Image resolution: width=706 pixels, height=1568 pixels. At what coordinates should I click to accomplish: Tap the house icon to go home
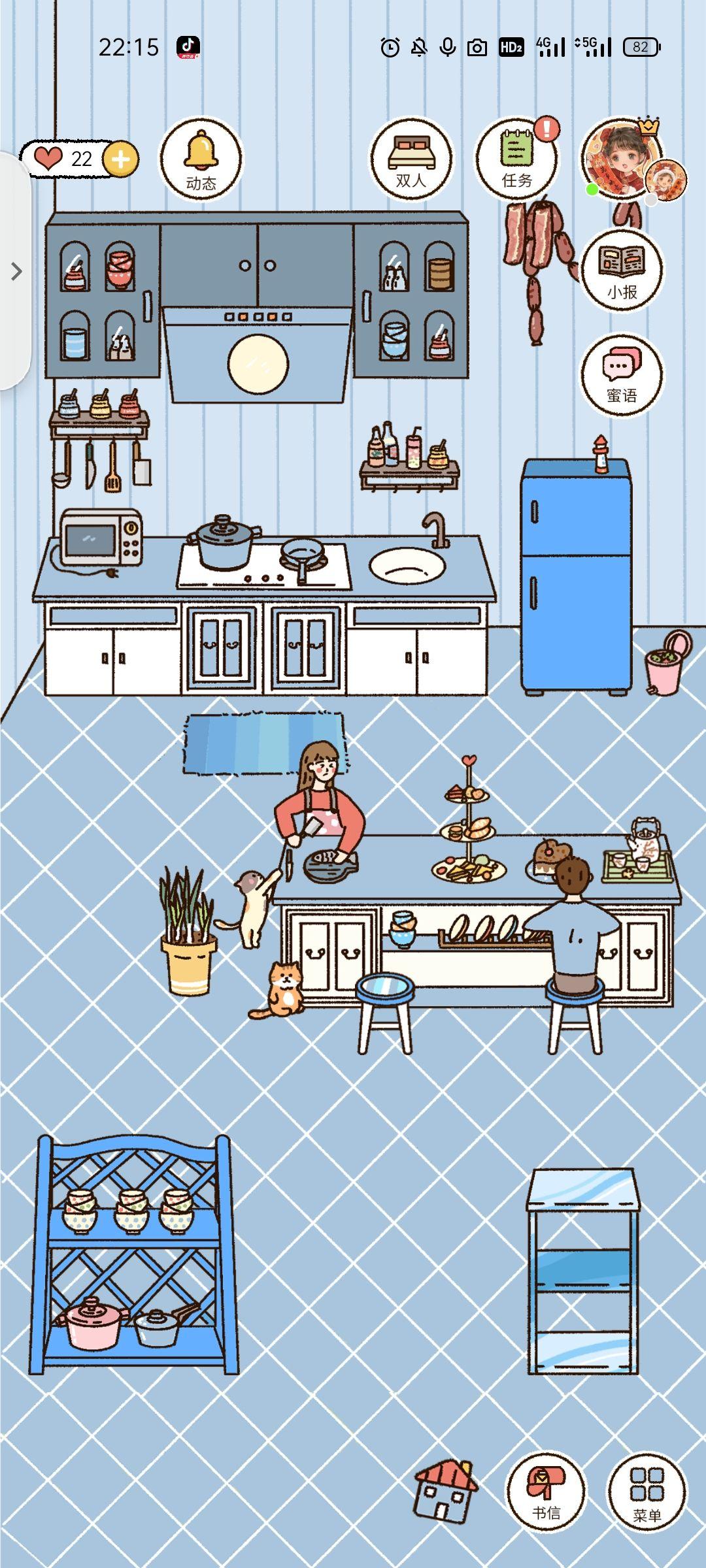446,1488
